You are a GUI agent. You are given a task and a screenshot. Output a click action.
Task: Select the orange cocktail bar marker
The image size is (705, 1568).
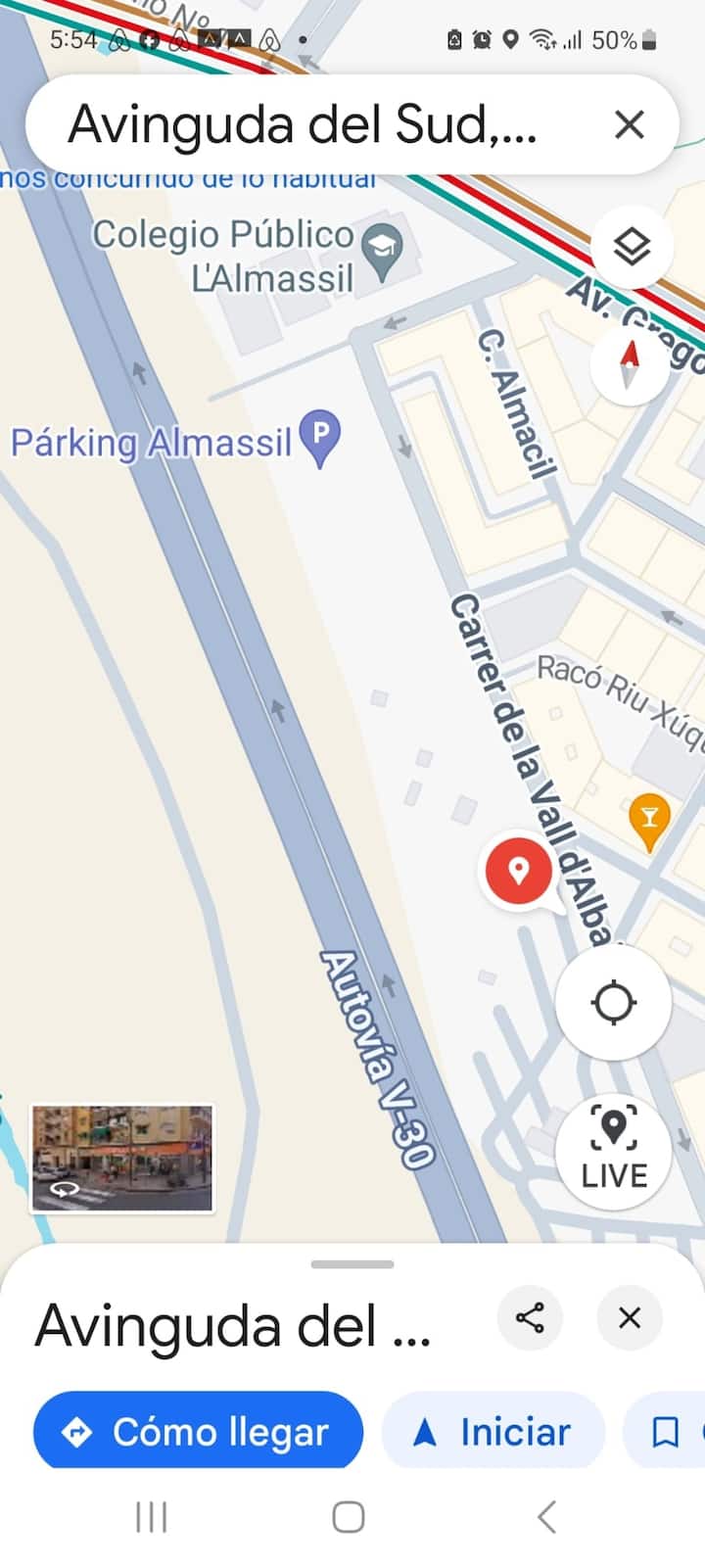[648, 819]
